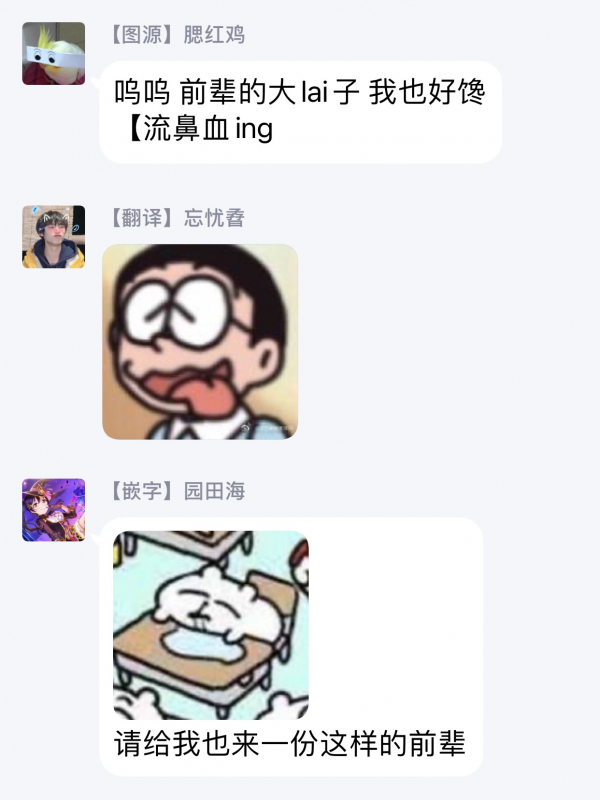Open 忘忧香's profile avatar
This screenshot has width=600, height=800.
(x=54, y=237)
